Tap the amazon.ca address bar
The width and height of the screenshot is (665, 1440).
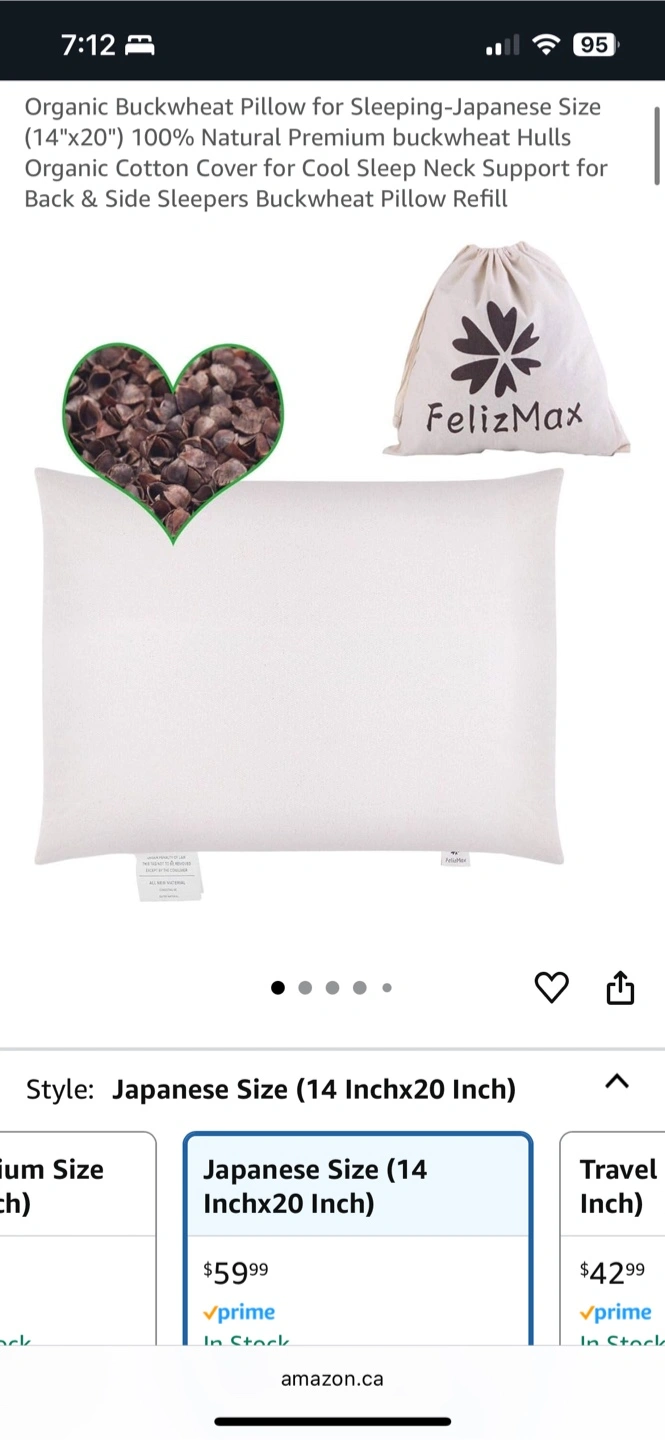click(332, 1379)
